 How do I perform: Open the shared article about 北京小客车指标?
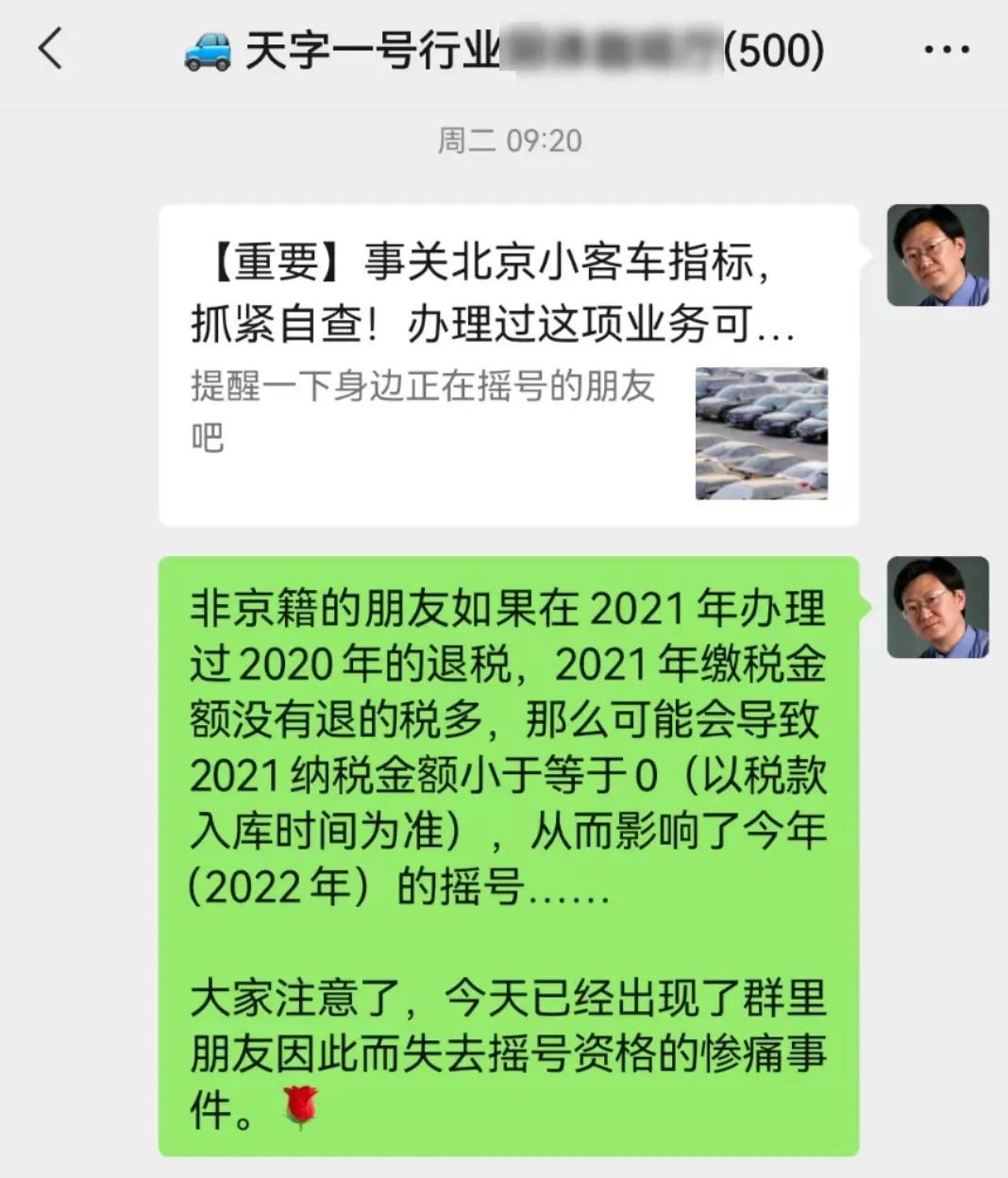pos(508,364)
